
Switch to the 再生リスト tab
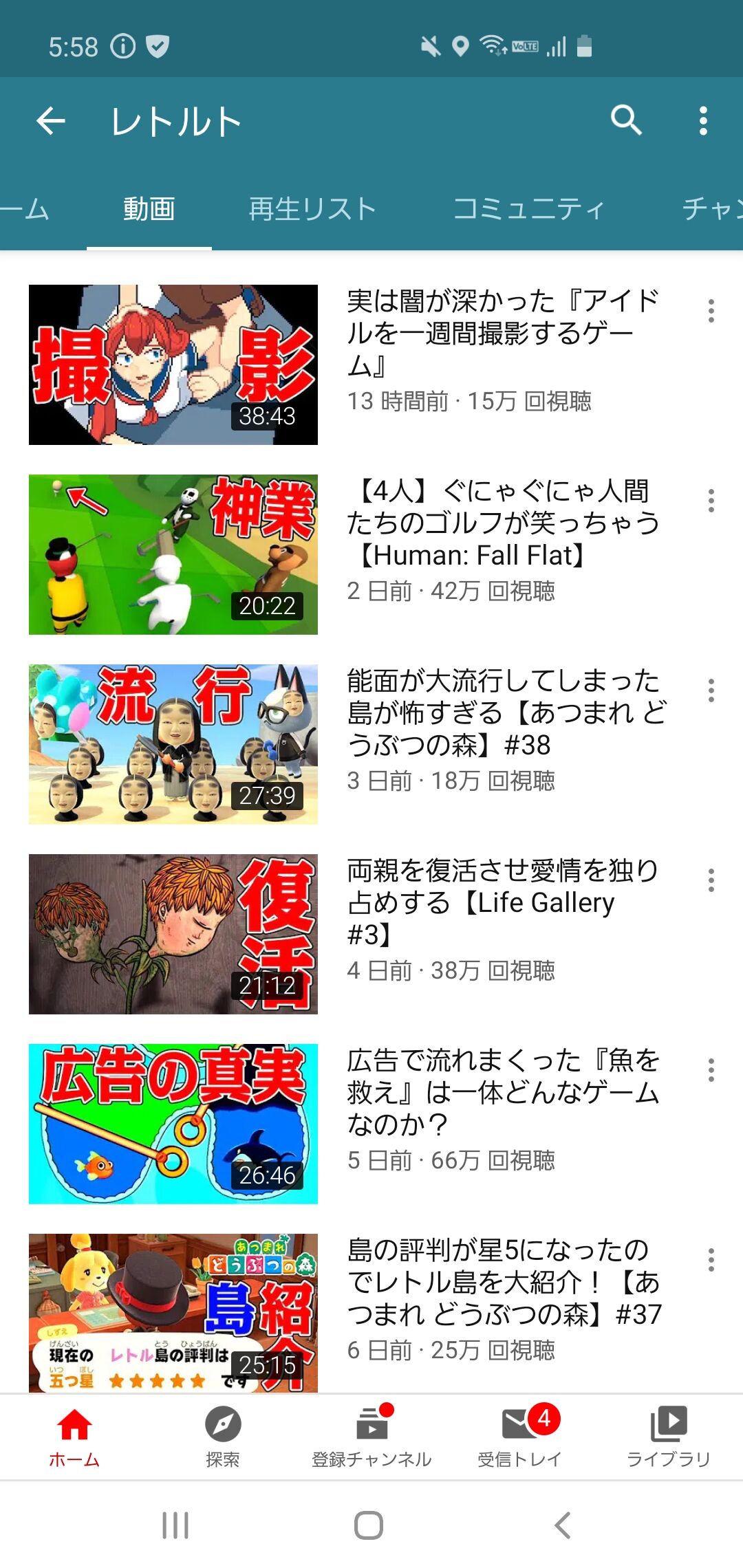(312, 208)
